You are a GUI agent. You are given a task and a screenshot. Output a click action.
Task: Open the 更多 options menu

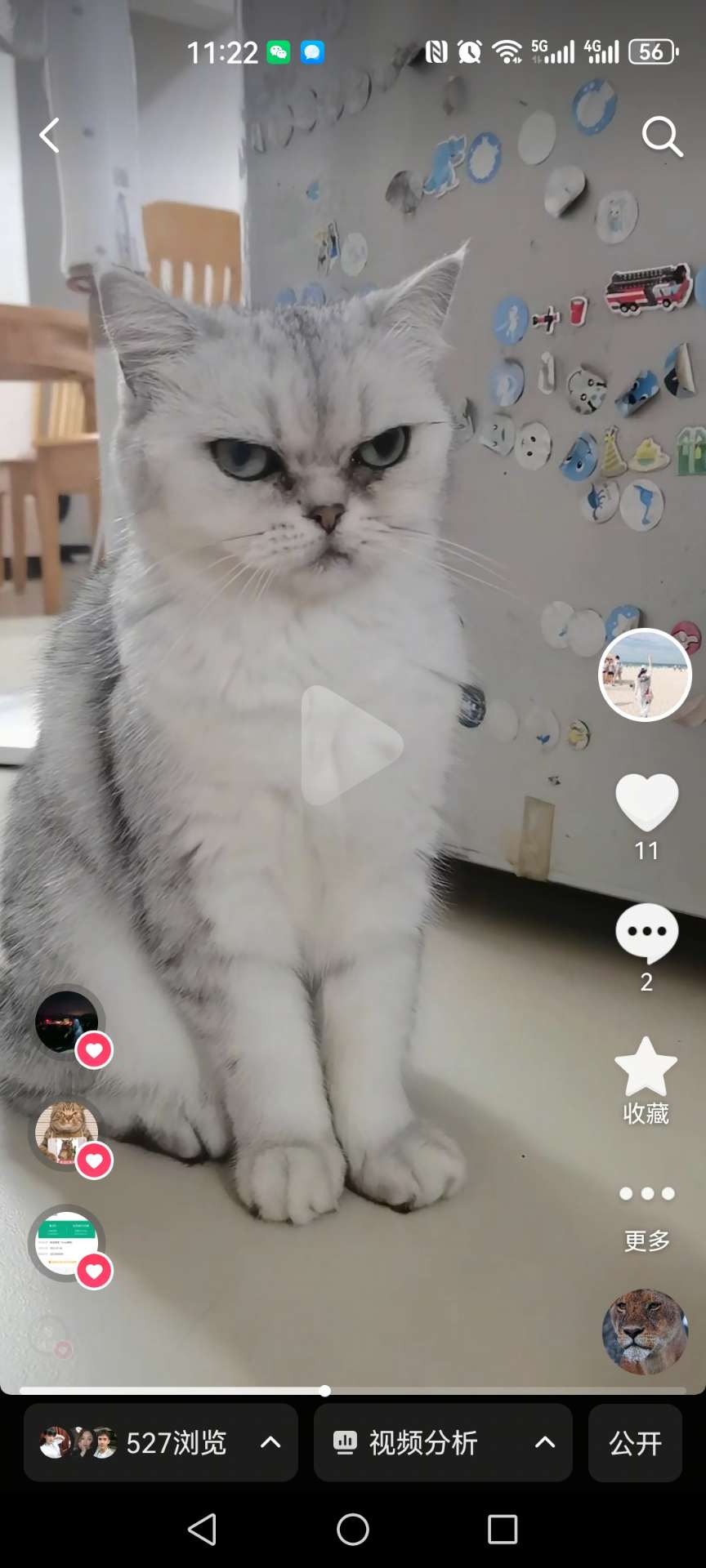646,1195
